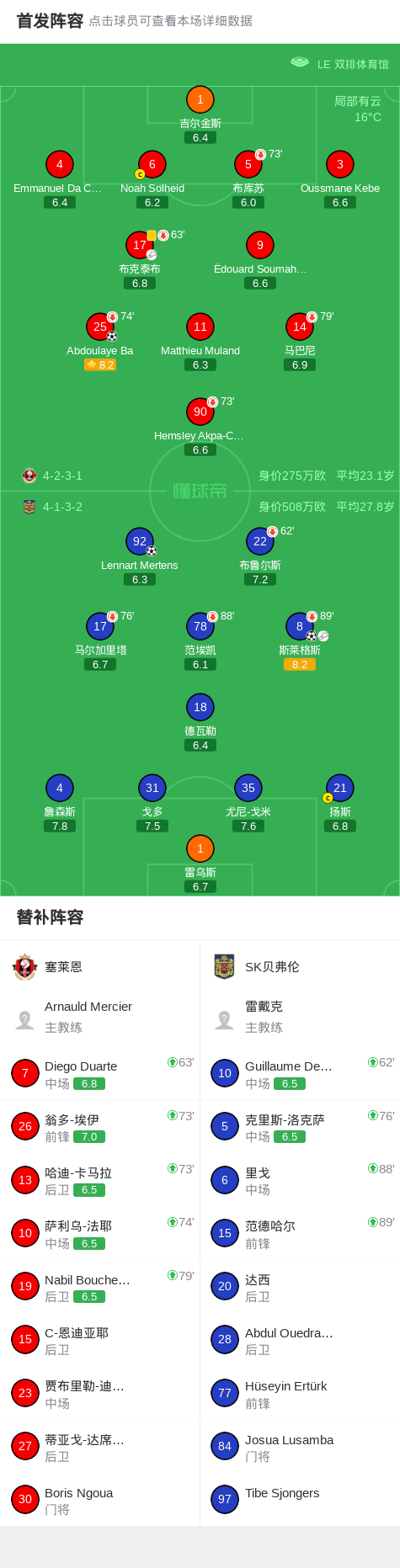View Abdoulaye Ba's match data
The image size is (400, 1568).
pos(100,342)
